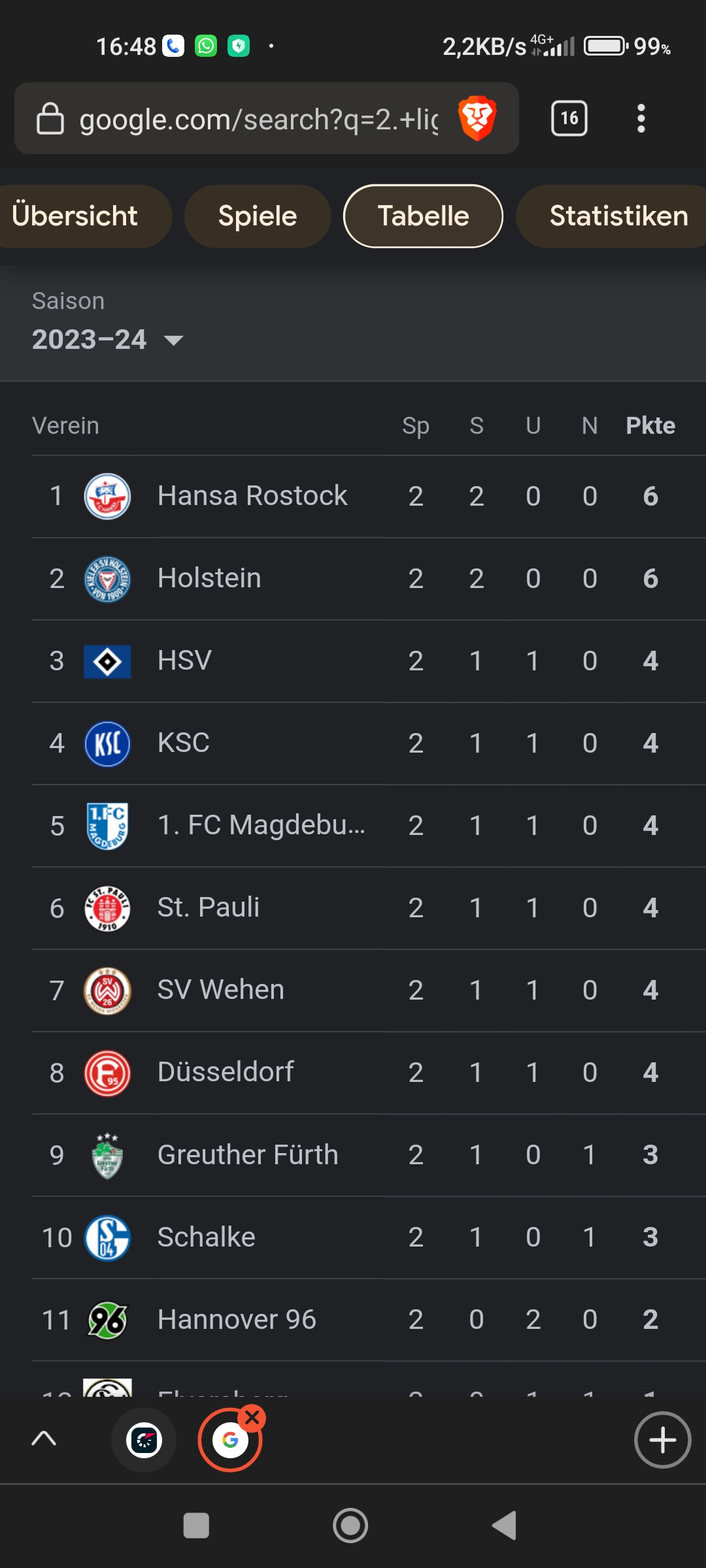Select Hannover 96 in the table
This screenshot has height=1568, width=706.
point(237,1319)
